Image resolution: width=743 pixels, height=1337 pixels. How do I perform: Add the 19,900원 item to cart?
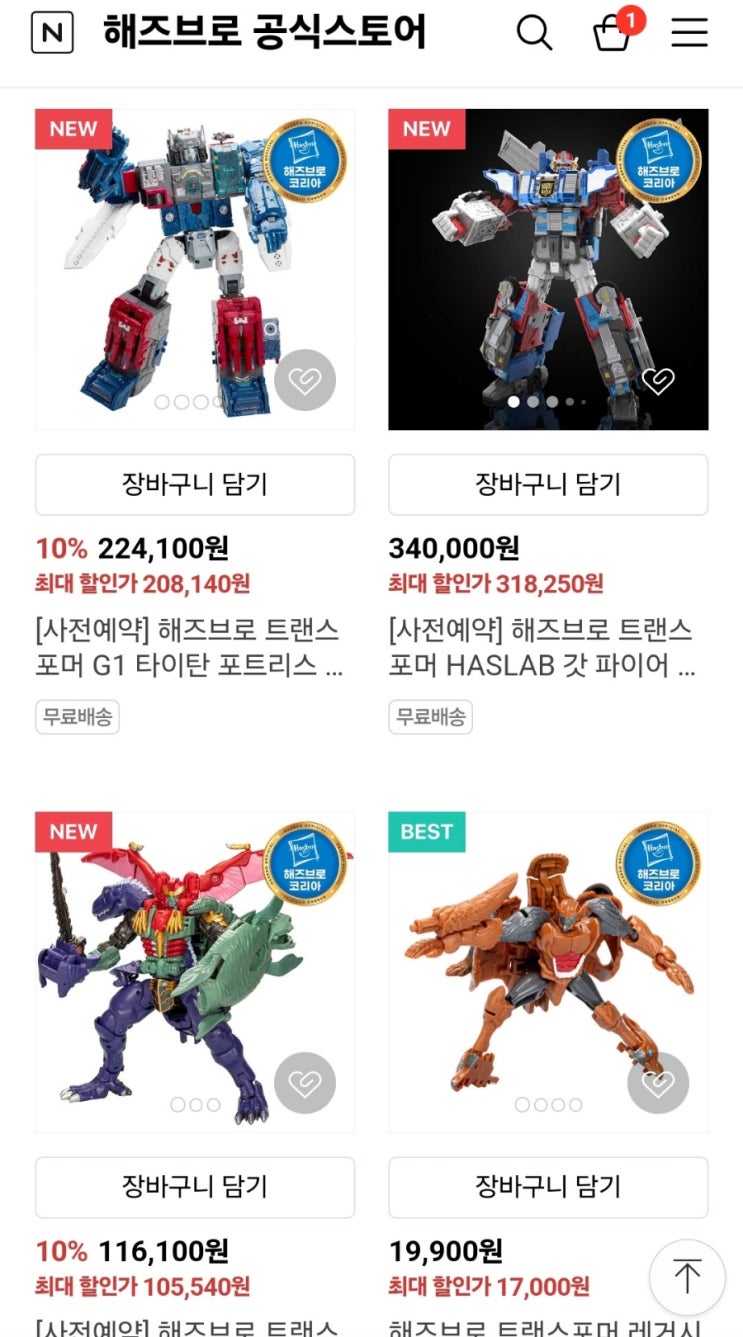coord(548,1187)
